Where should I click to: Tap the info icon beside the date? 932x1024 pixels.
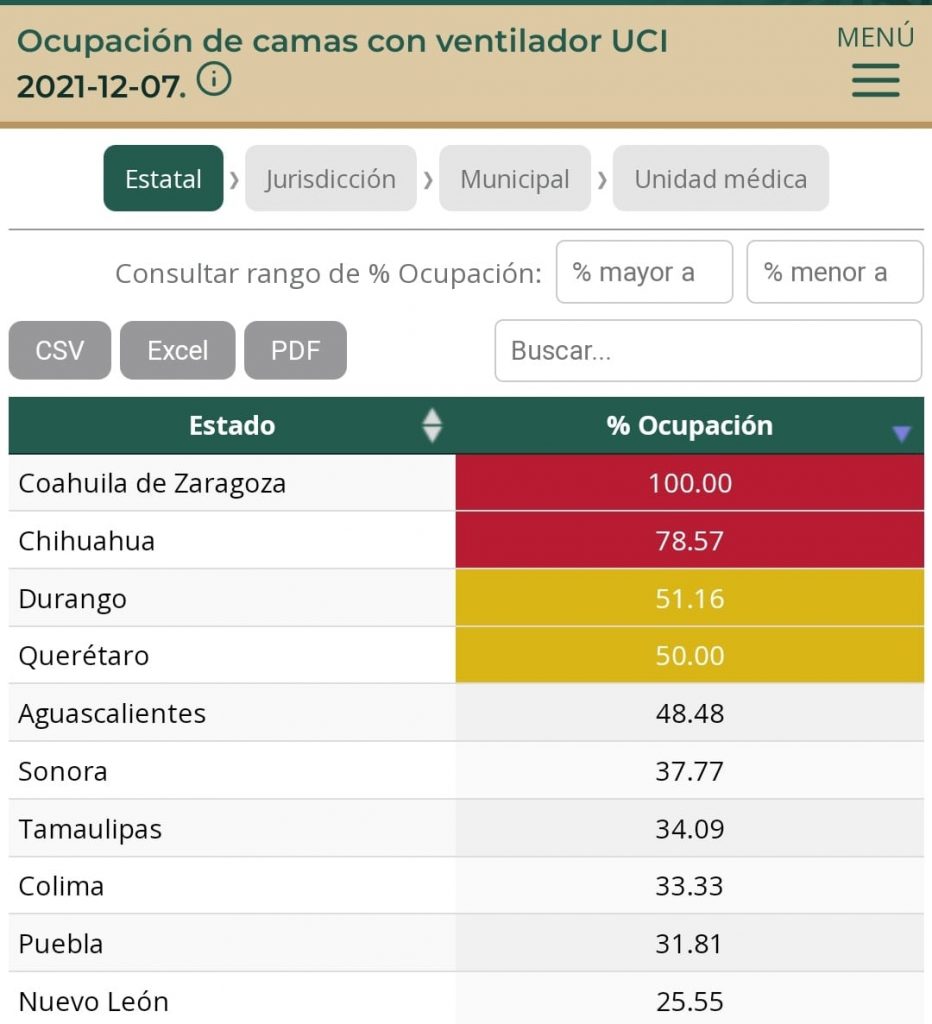click(x=214, y=80)
